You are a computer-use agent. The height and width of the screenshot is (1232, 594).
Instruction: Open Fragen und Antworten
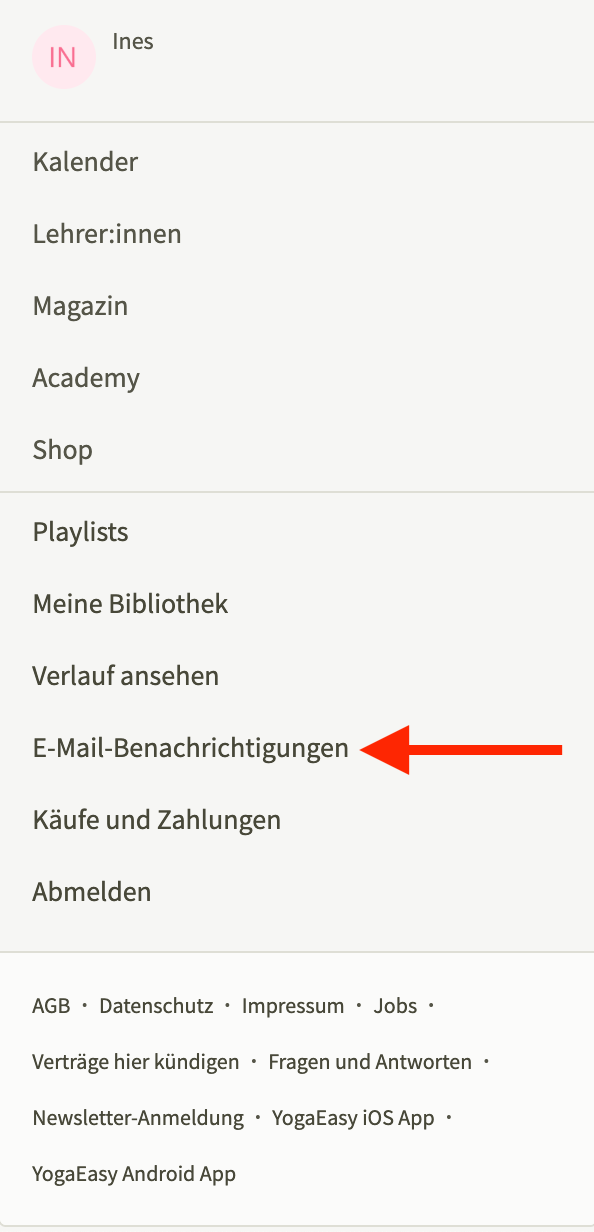tap(370, 1062)
